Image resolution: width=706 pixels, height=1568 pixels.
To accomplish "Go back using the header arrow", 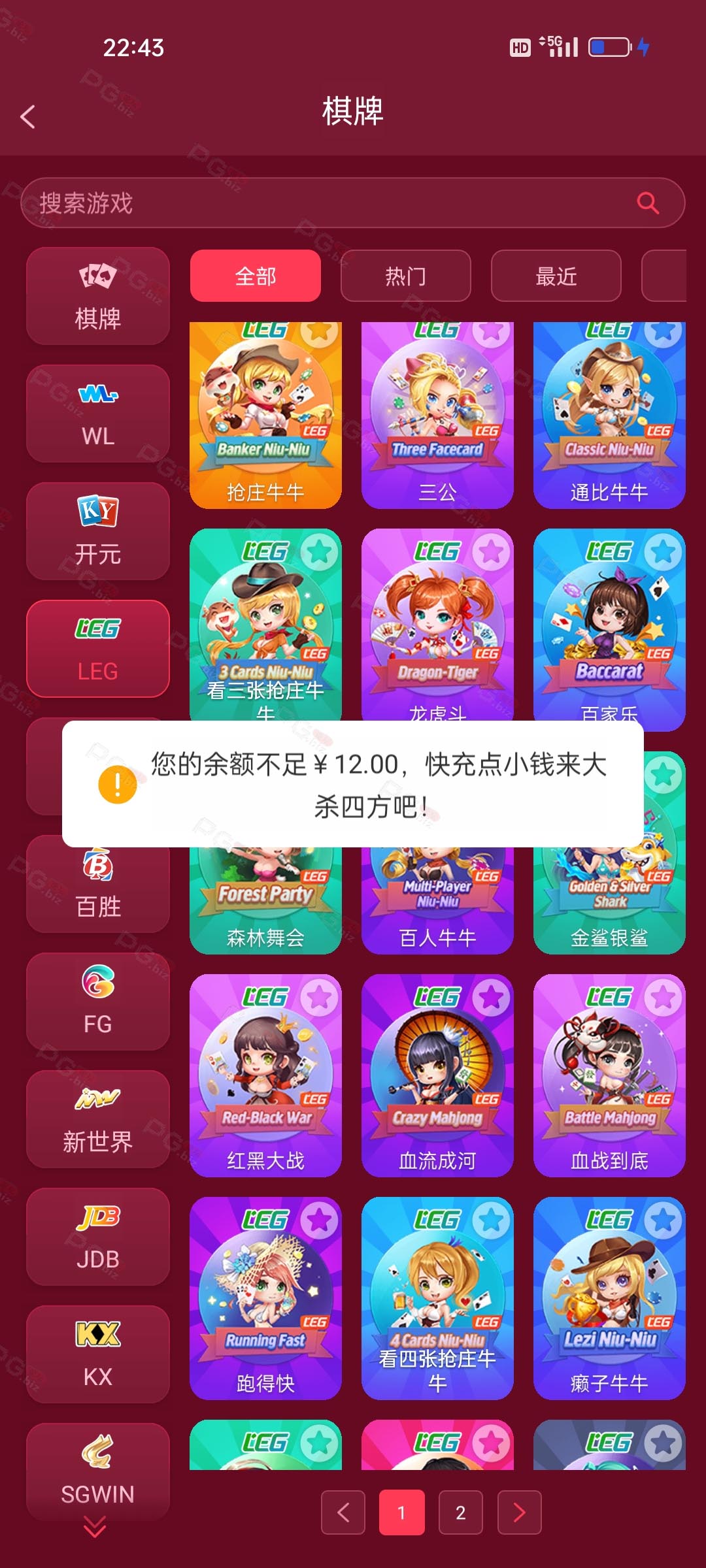I will tap(28, 118).
